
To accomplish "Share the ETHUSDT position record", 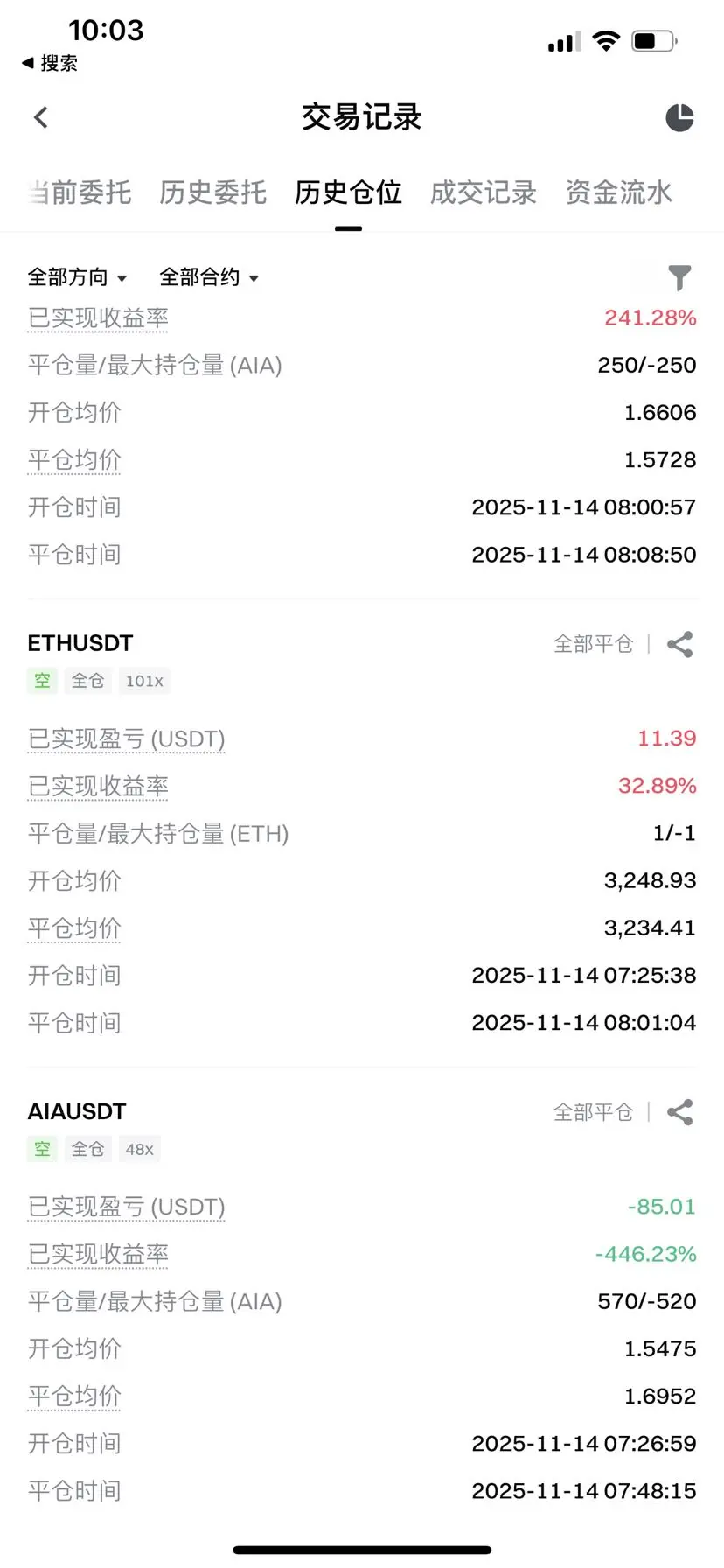I will point(679,645).
